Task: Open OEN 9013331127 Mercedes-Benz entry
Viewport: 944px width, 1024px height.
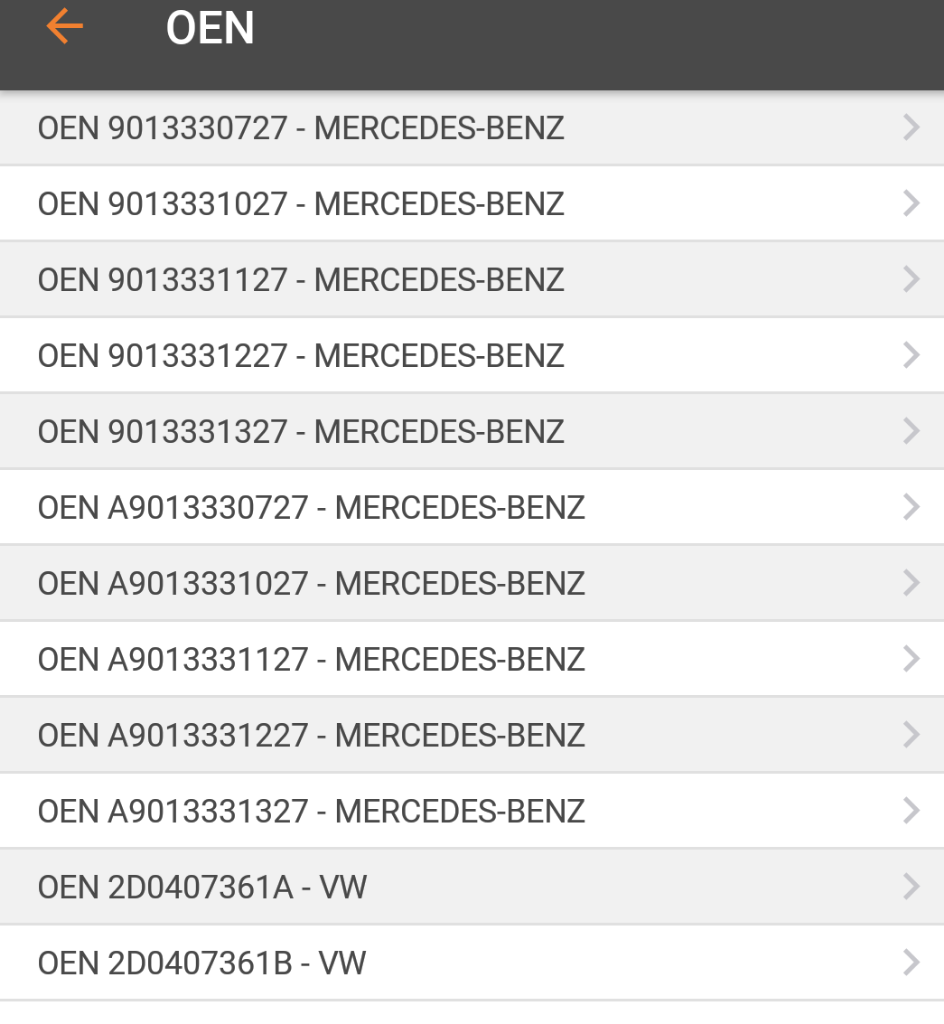Action: tap(472, 280)
